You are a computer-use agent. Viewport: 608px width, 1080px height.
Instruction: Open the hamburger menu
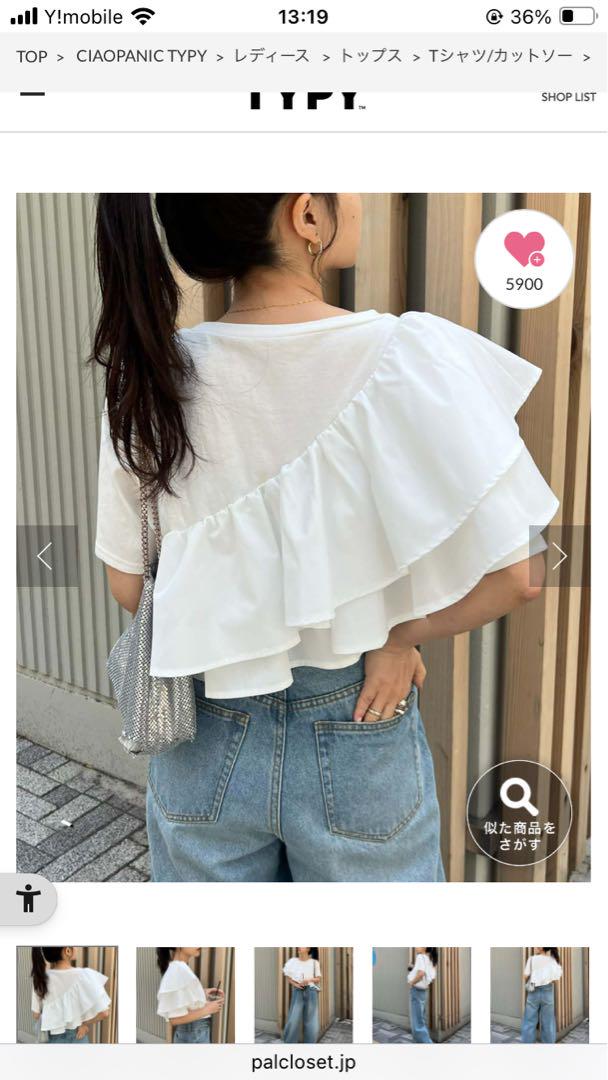pyautogui.click(x=32, y=94)
